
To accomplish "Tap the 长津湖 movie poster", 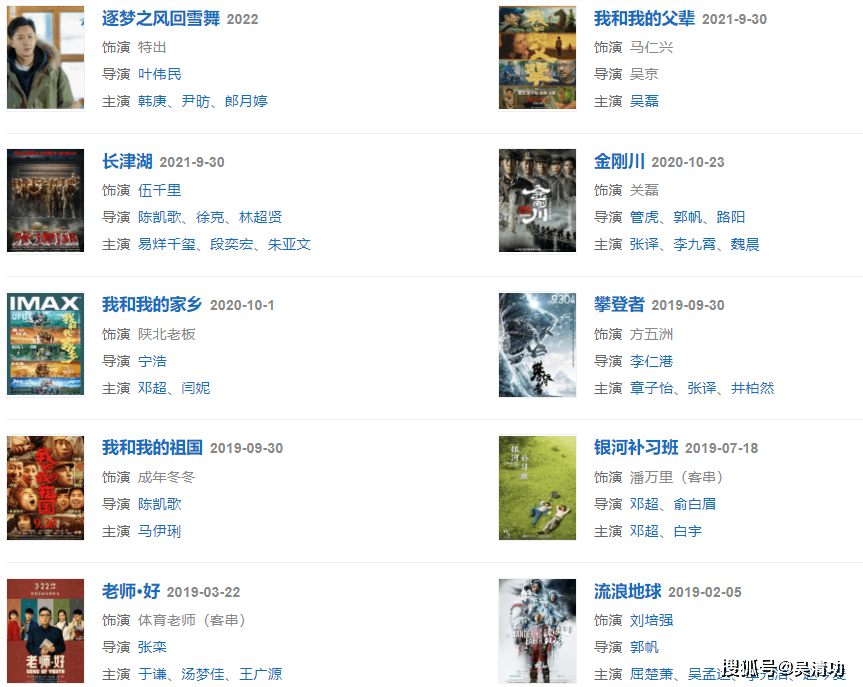I will point(45,201).
